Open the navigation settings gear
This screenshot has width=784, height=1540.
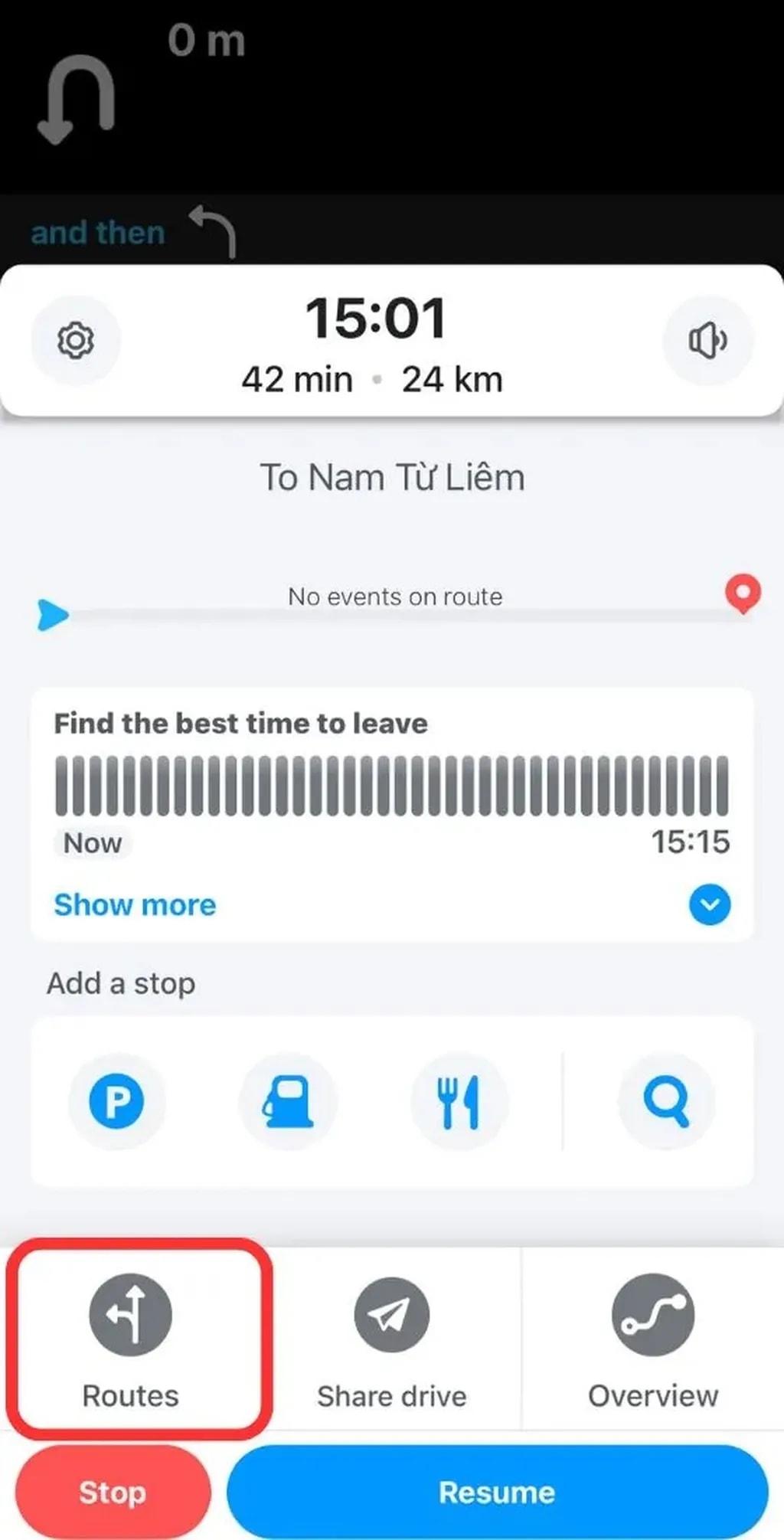coord(76,340)
